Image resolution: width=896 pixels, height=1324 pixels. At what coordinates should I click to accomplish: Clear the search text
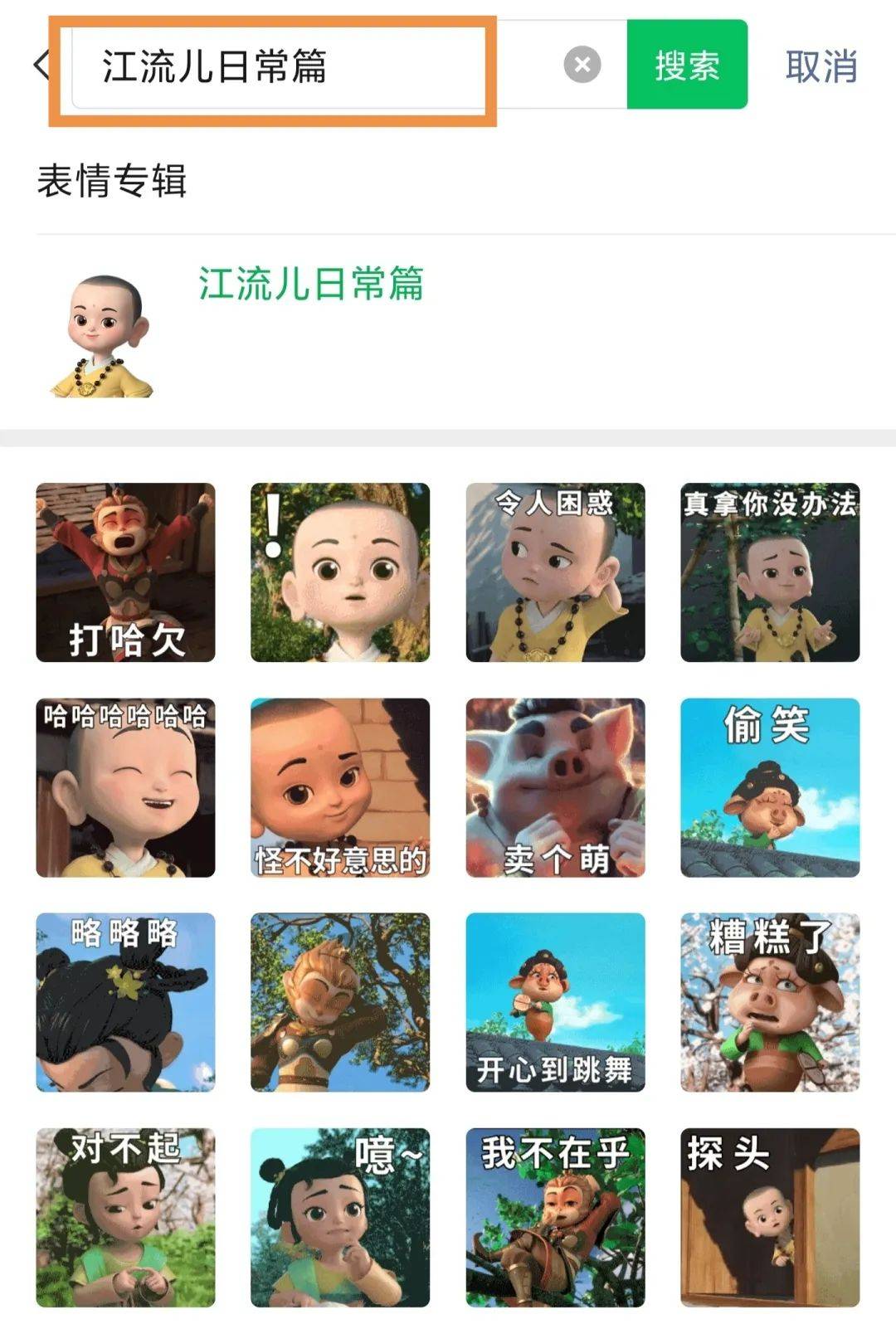pyautogui.click(x=582, y=65)
